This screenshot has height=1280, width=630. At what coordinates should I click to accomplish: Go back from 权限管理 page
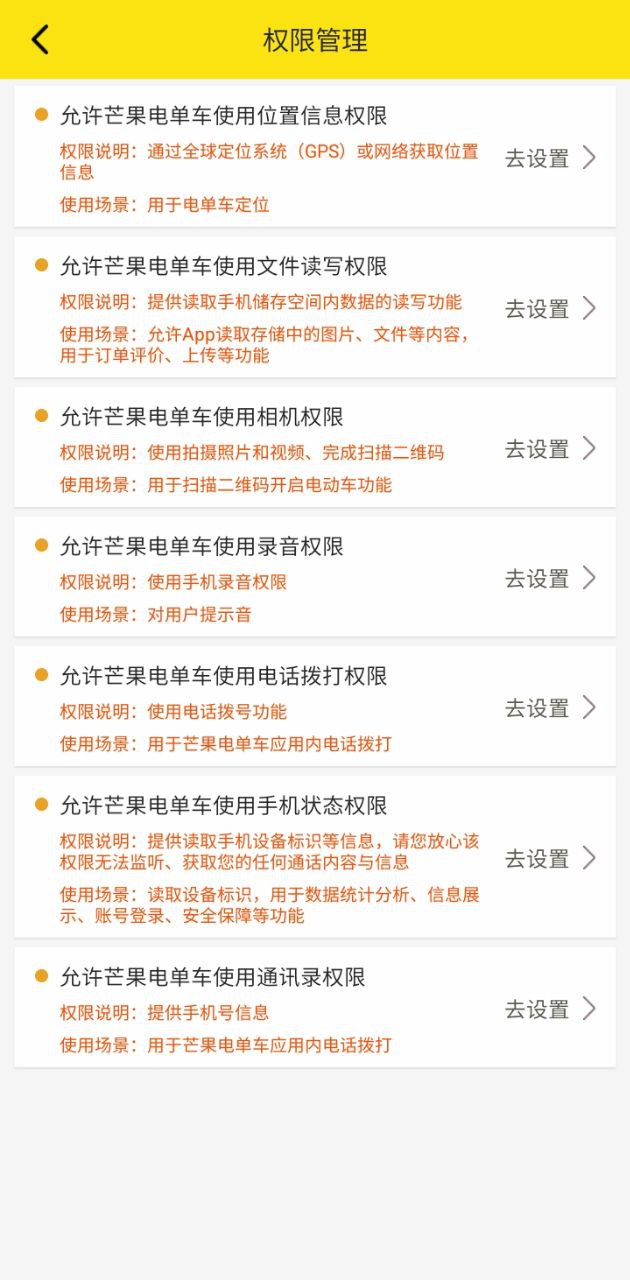(x=40, y=39)
